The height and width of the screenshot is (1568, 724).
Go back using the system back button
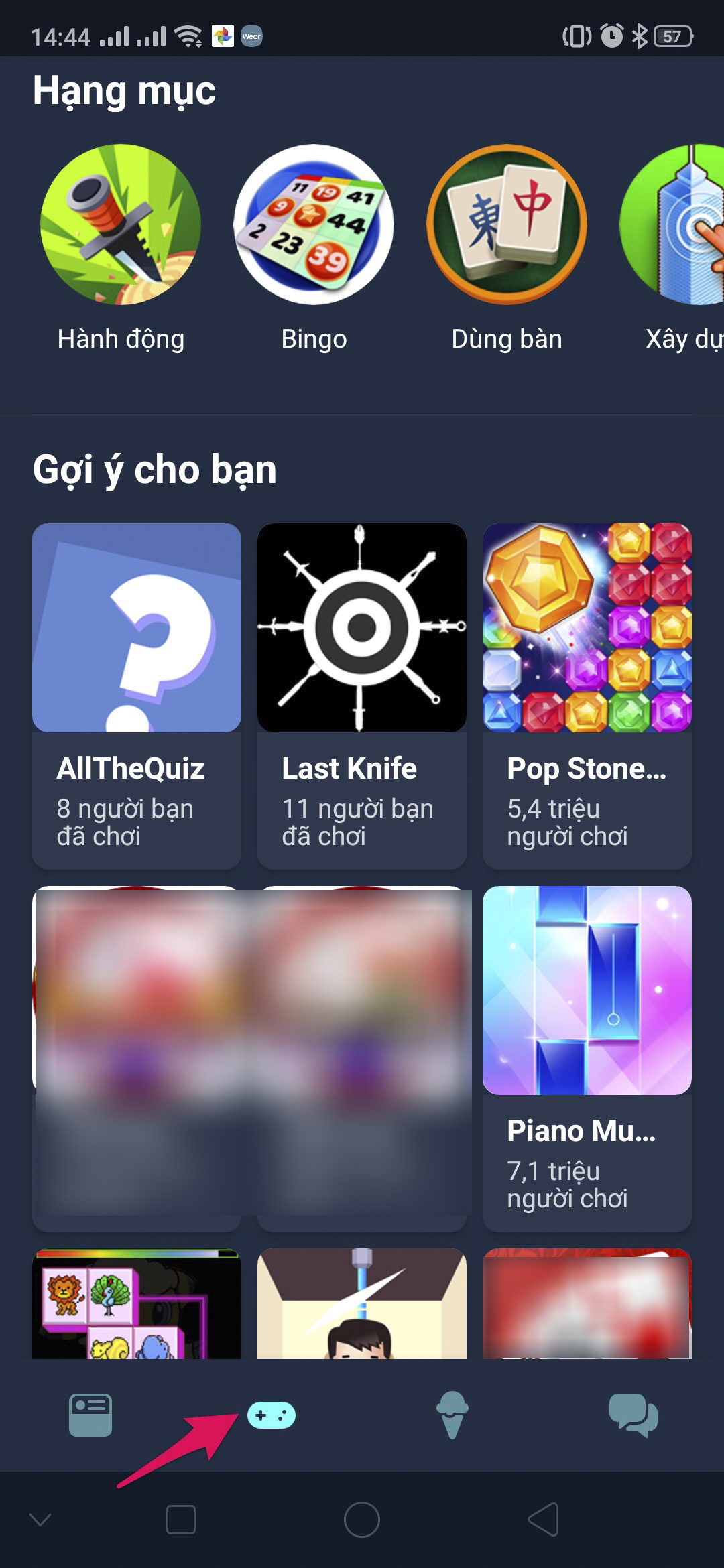[543, 1520]
